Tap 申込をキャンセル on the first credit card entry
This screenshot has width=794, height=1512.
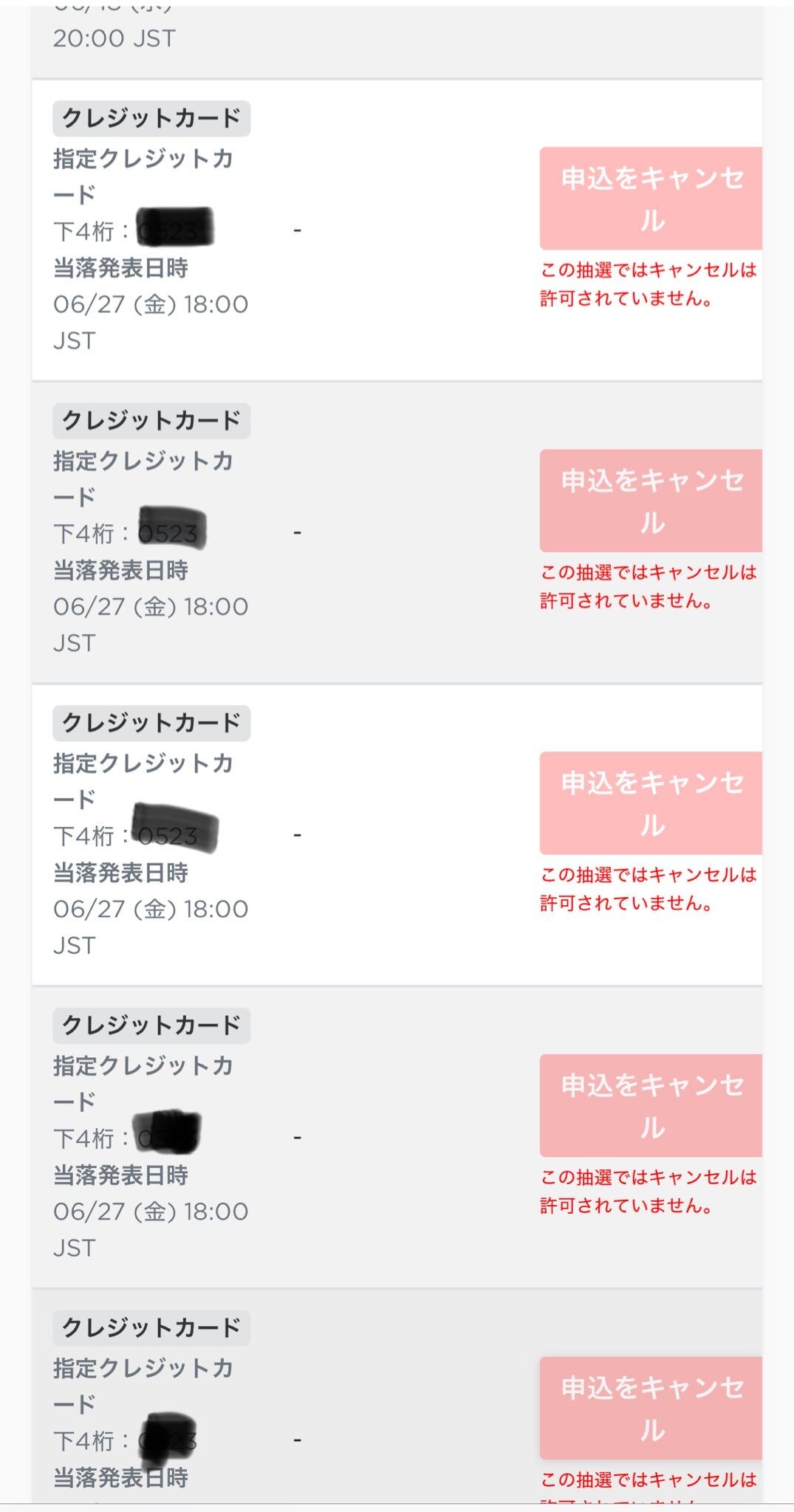coord(651,198)
